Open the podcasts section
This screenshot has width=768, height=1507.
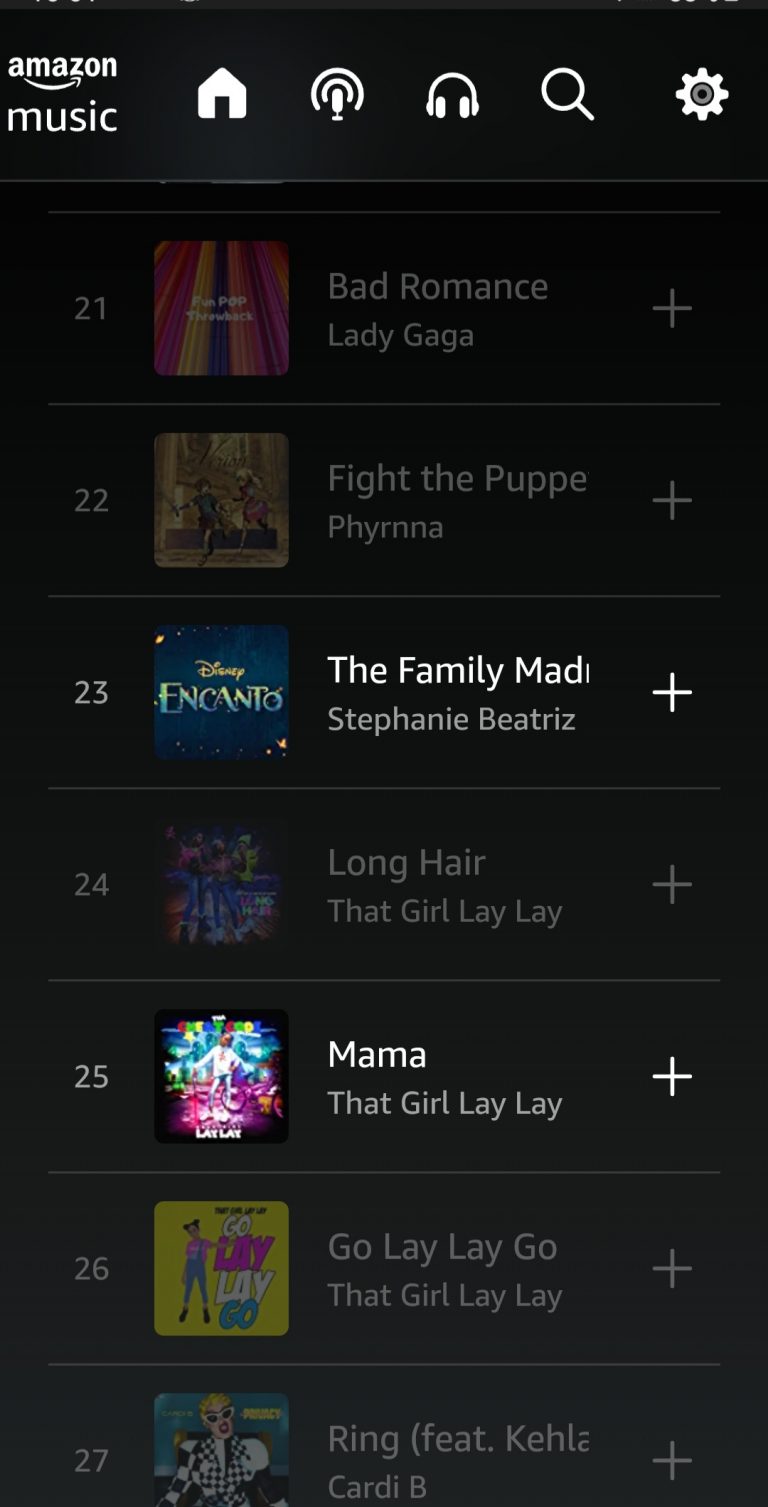[337, 94]
